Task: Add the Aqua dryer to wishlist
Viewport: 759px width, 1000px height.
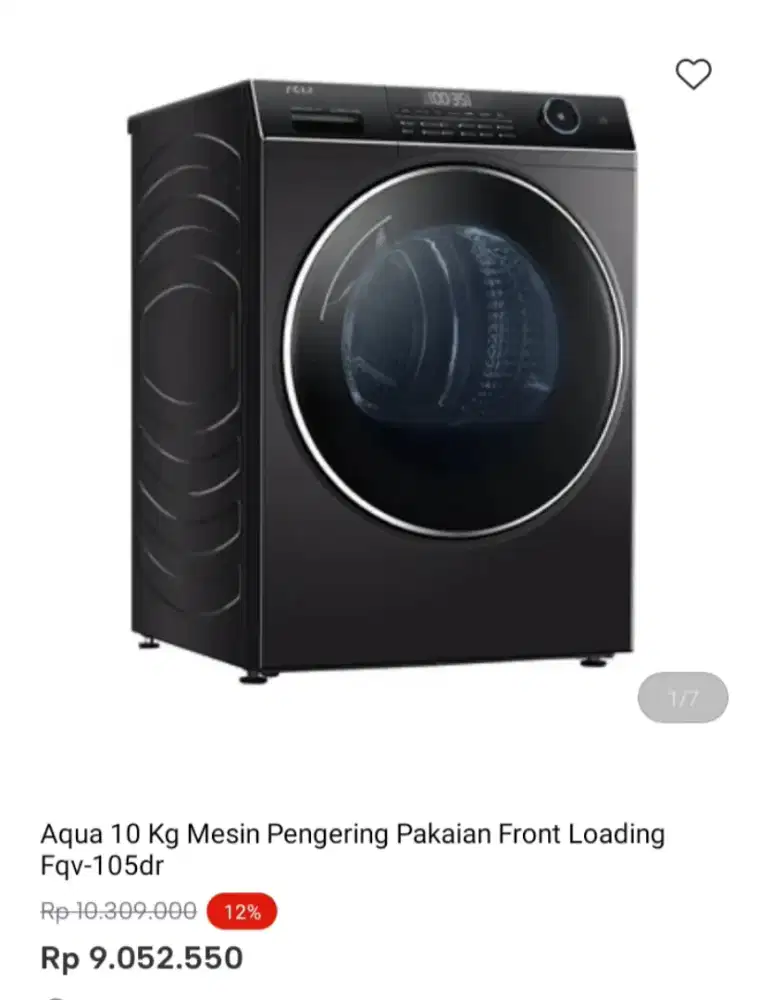Action: [693, 74]
